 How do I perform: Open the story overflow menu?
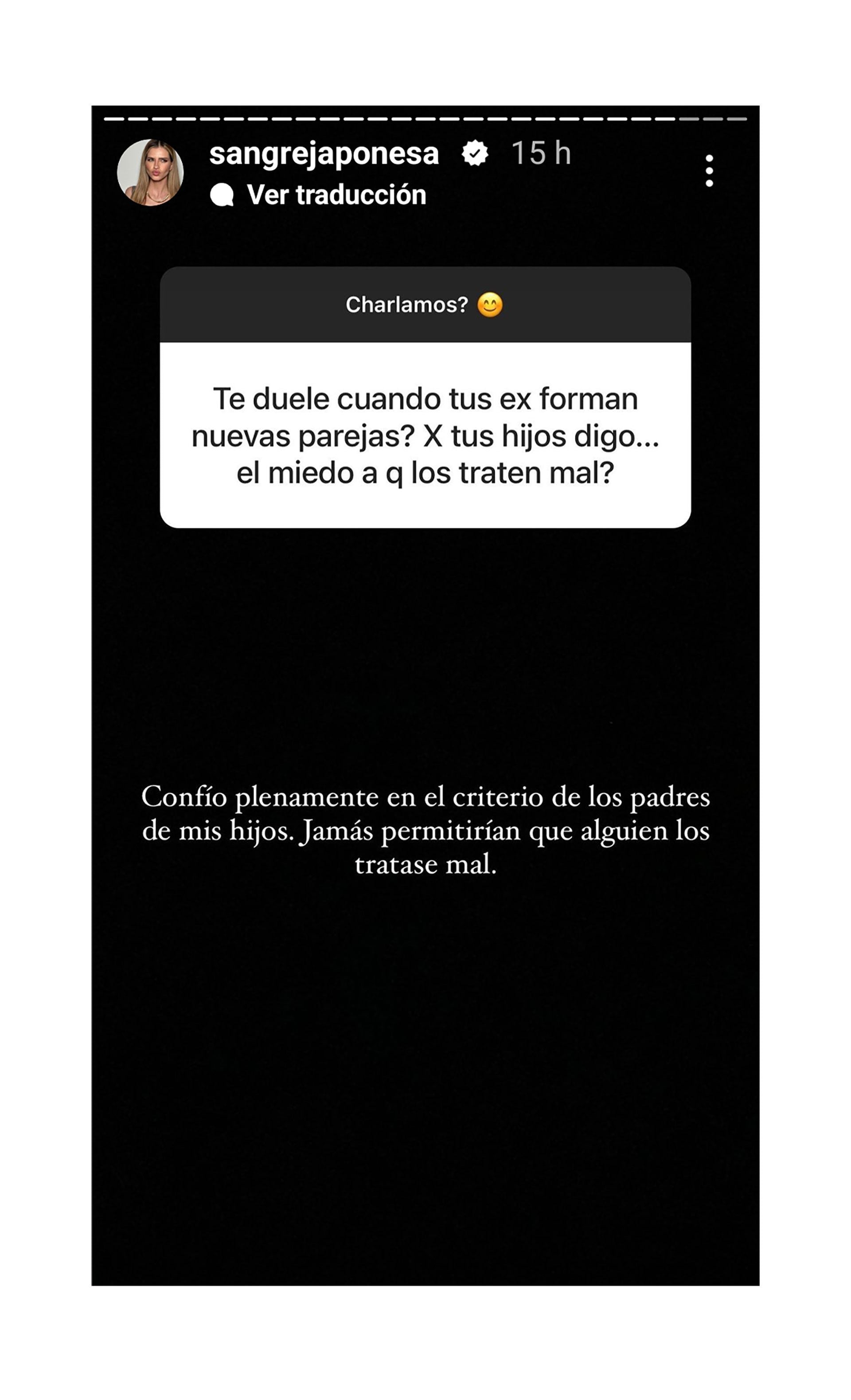coord(709,170)
